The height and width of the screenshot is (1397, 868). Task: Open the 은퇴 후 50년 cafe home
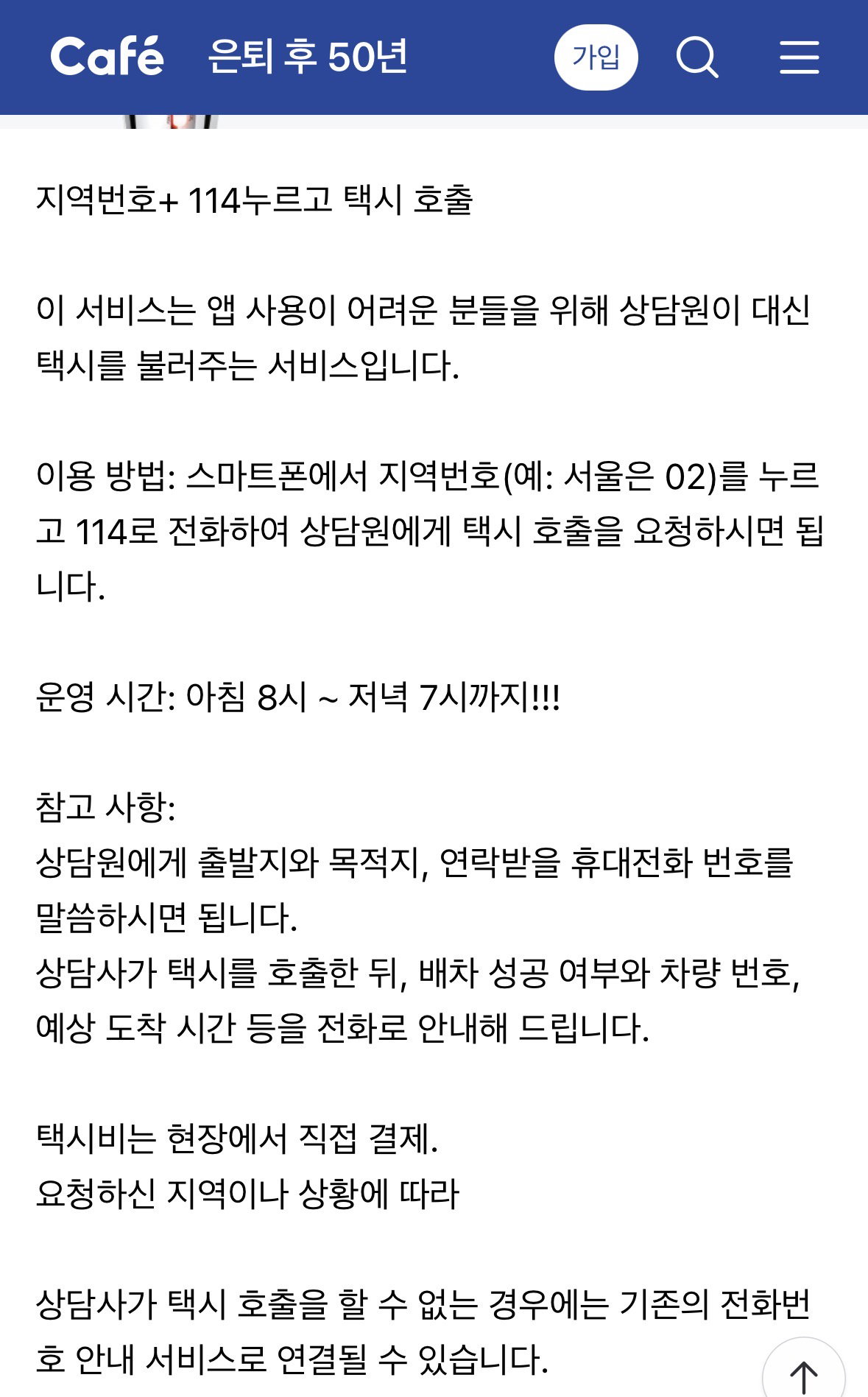[308, 57]
